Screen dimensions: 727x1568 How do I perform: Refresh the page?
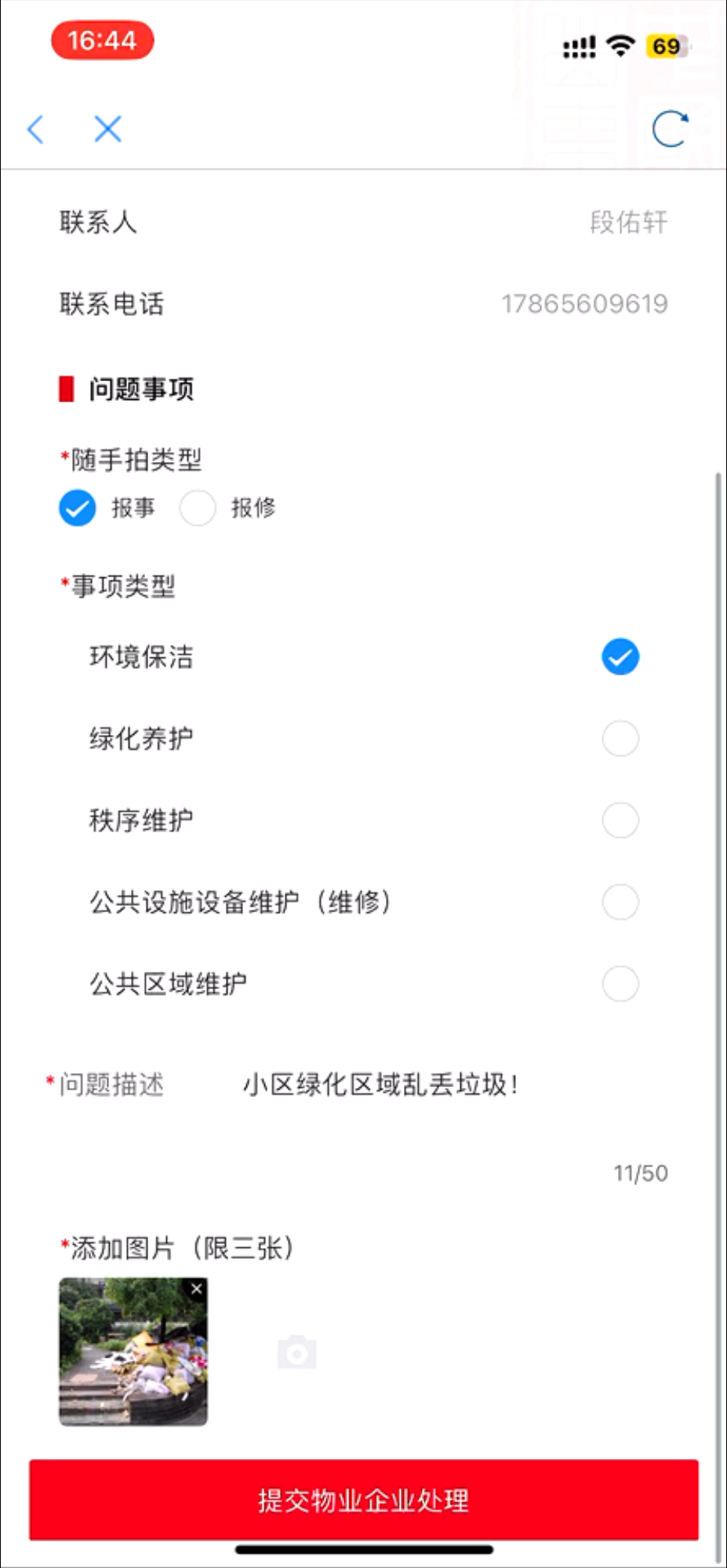click(x=671, y=129)
